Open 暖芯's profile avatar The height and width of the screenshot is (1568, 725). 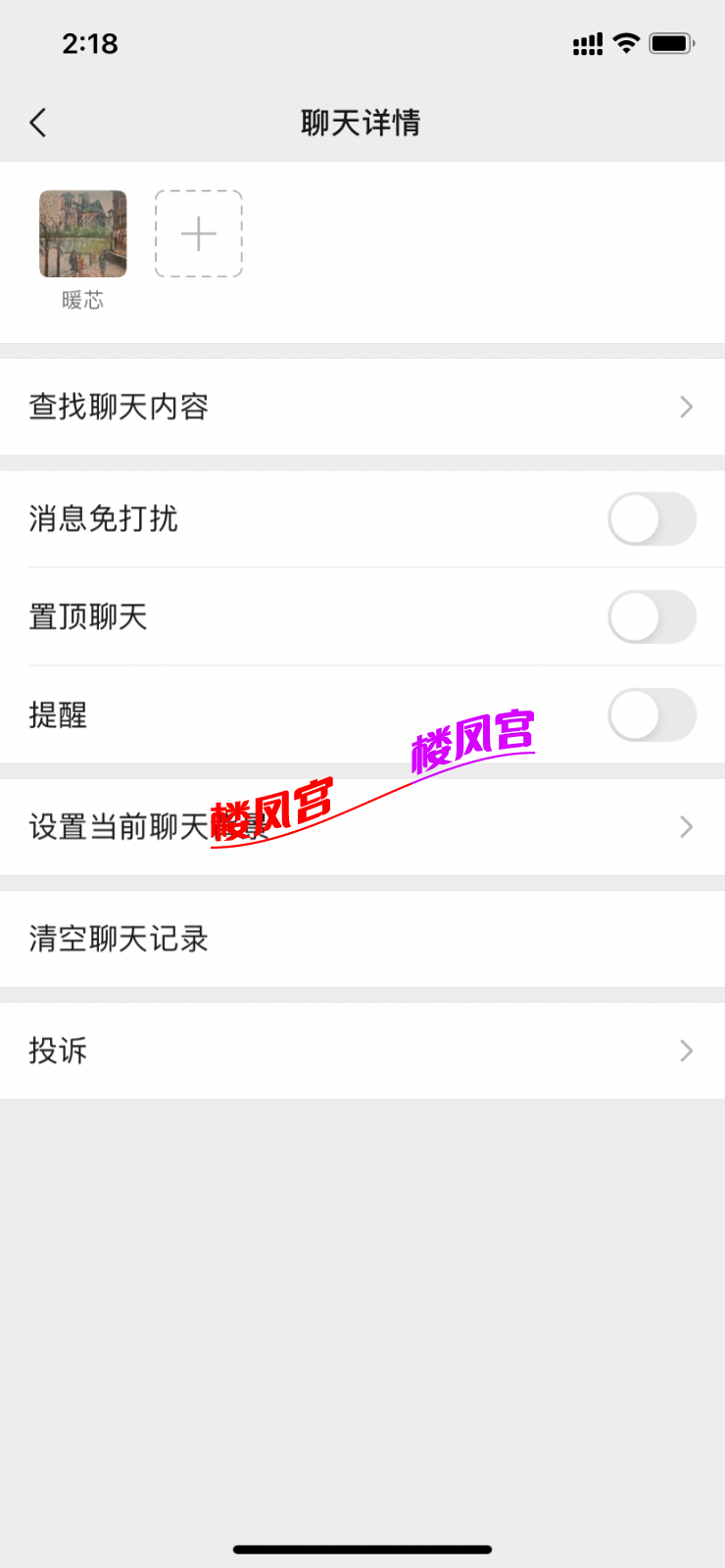pos(82,234)
